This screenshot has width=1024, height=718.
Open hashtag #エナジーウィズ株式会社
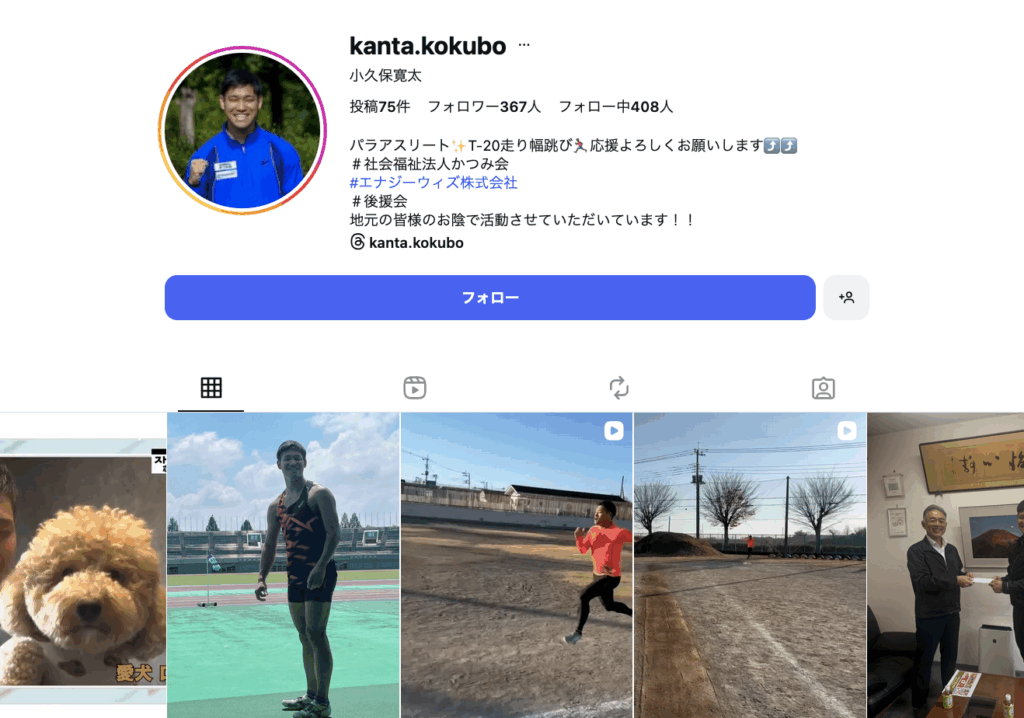click(433, 182)
